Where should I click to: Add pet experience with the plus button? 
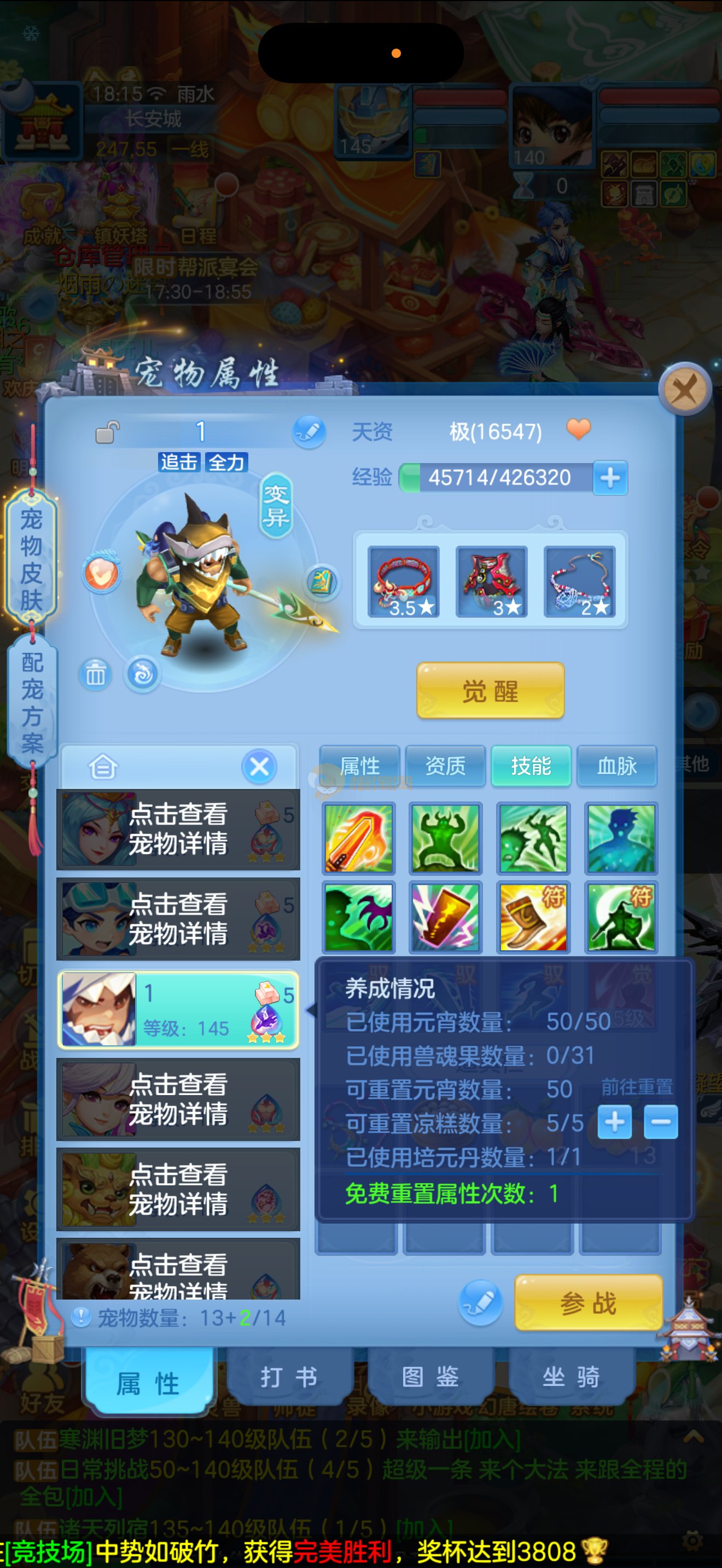tap(610, 478)
